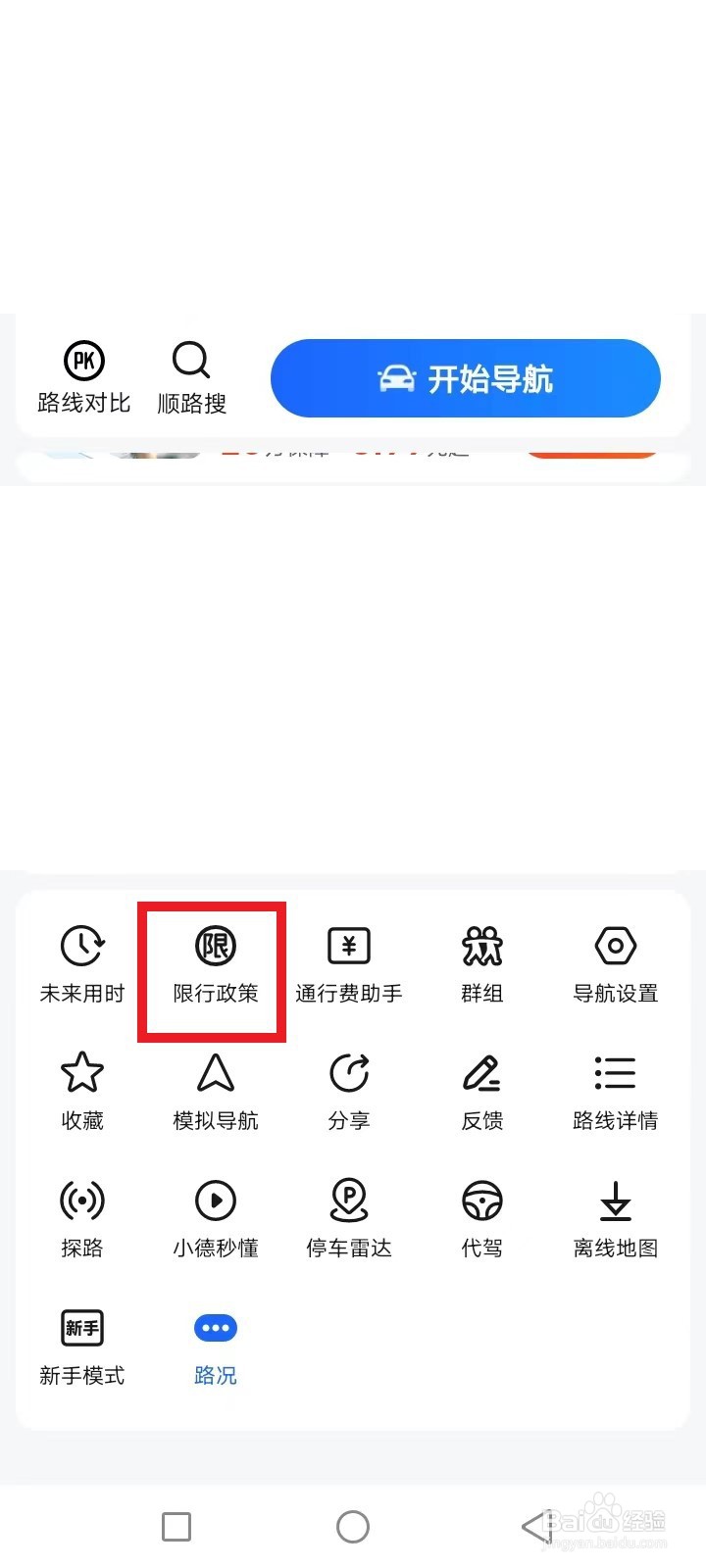Tap 开始导航 to start navigation
The width and height of the screenshot is (706, 1568).
(x=466, y=378)
